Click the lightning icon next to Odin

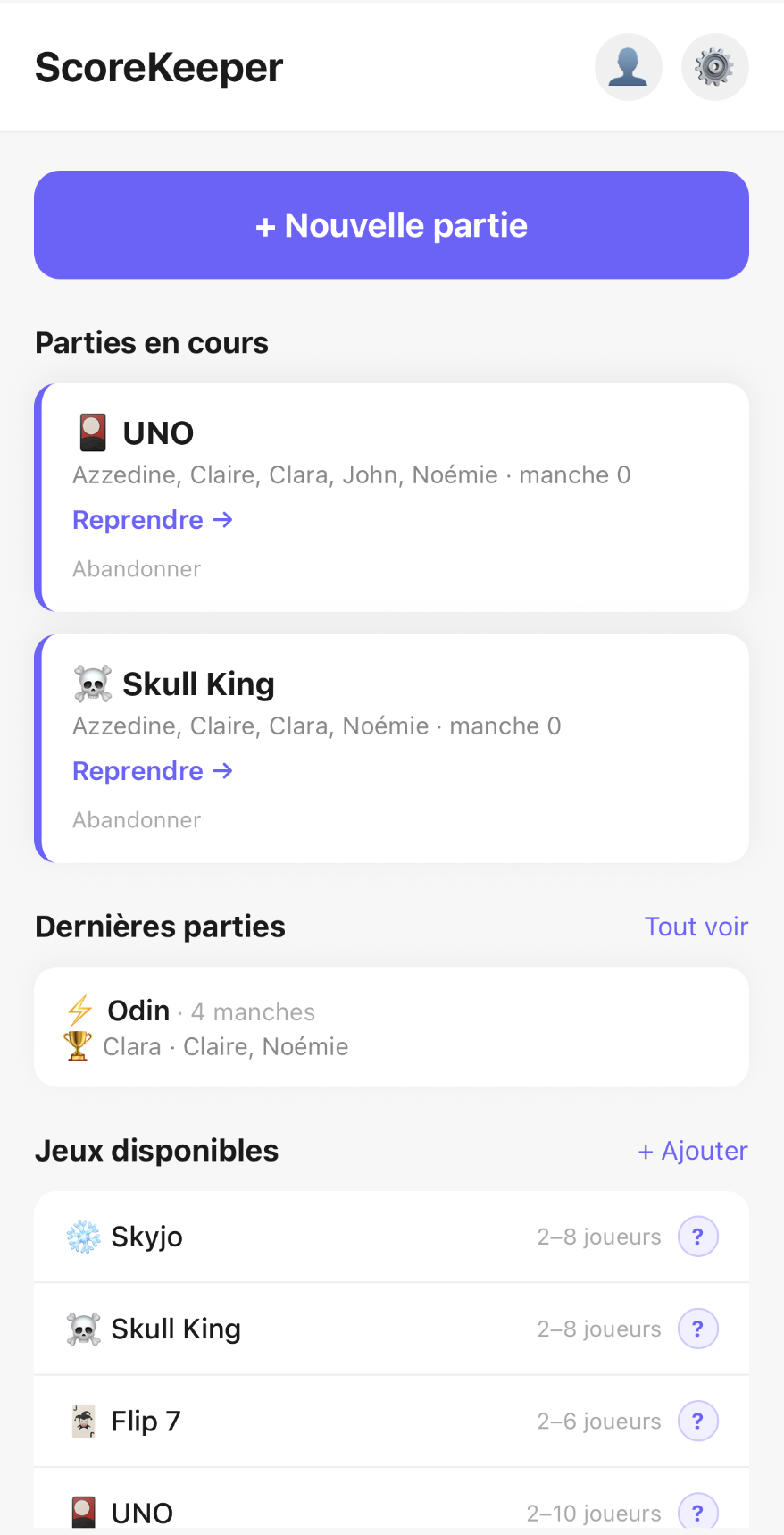coord(79,1010)
